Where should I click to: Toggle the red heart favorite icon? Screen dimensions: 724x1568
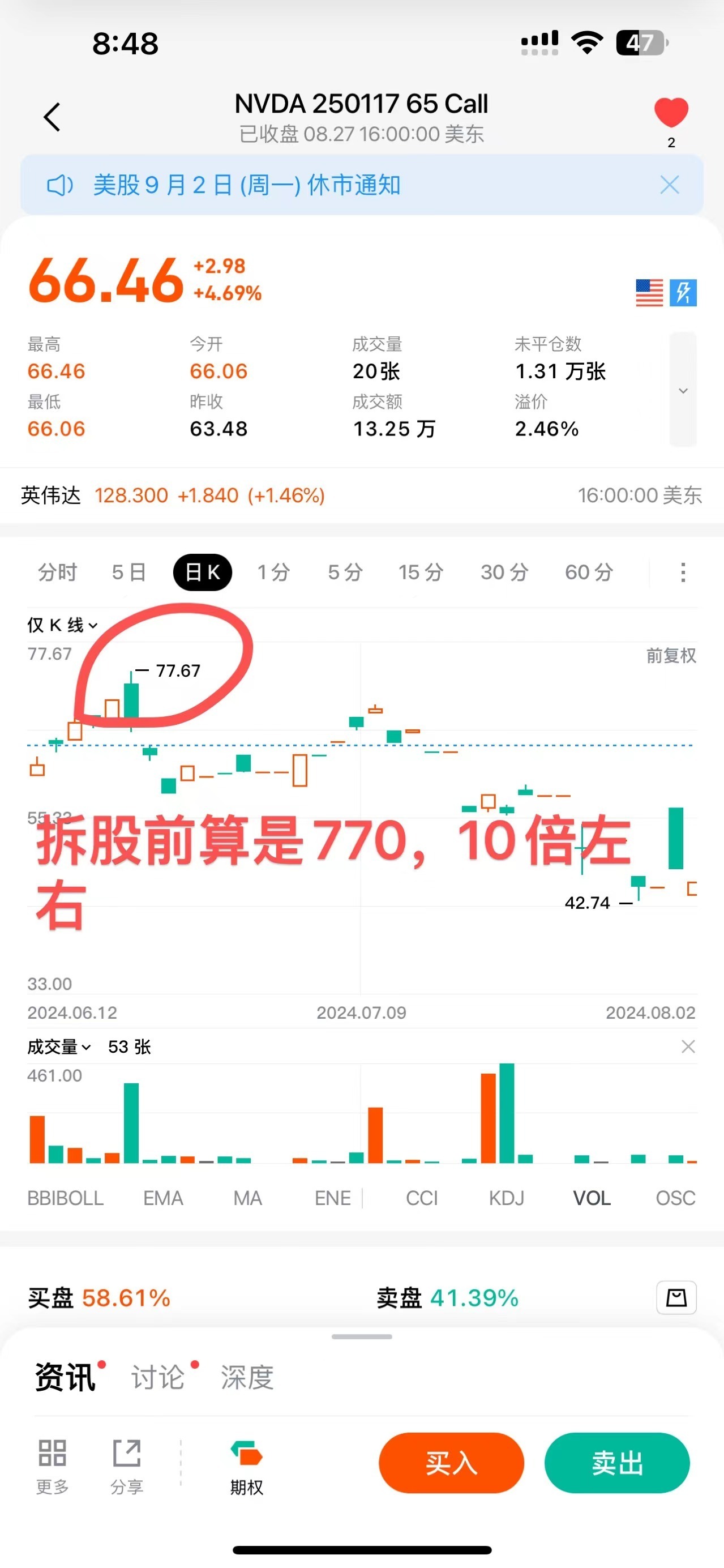[671, 113]
